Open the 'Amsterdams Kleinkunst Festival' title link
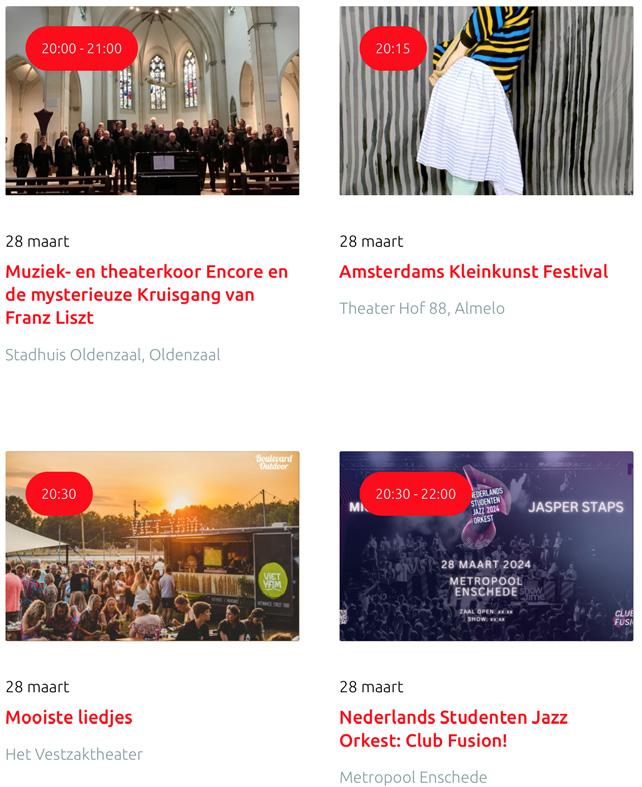Screen dimensions: 642x787 (x=473, y=272)
